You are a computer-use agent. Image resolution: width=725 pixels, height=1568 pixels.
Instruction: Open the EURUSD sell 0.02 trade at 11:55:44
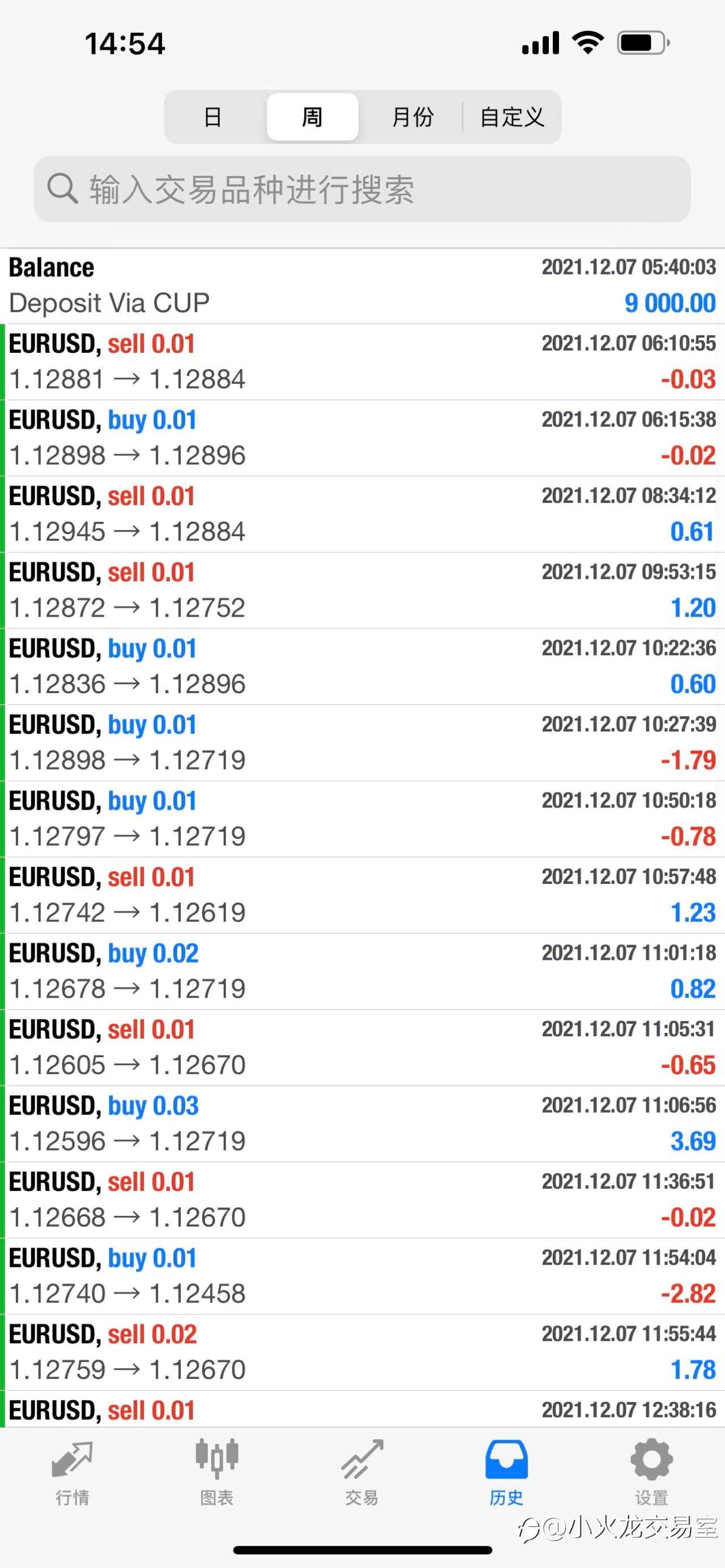(x=362, y=1352)
